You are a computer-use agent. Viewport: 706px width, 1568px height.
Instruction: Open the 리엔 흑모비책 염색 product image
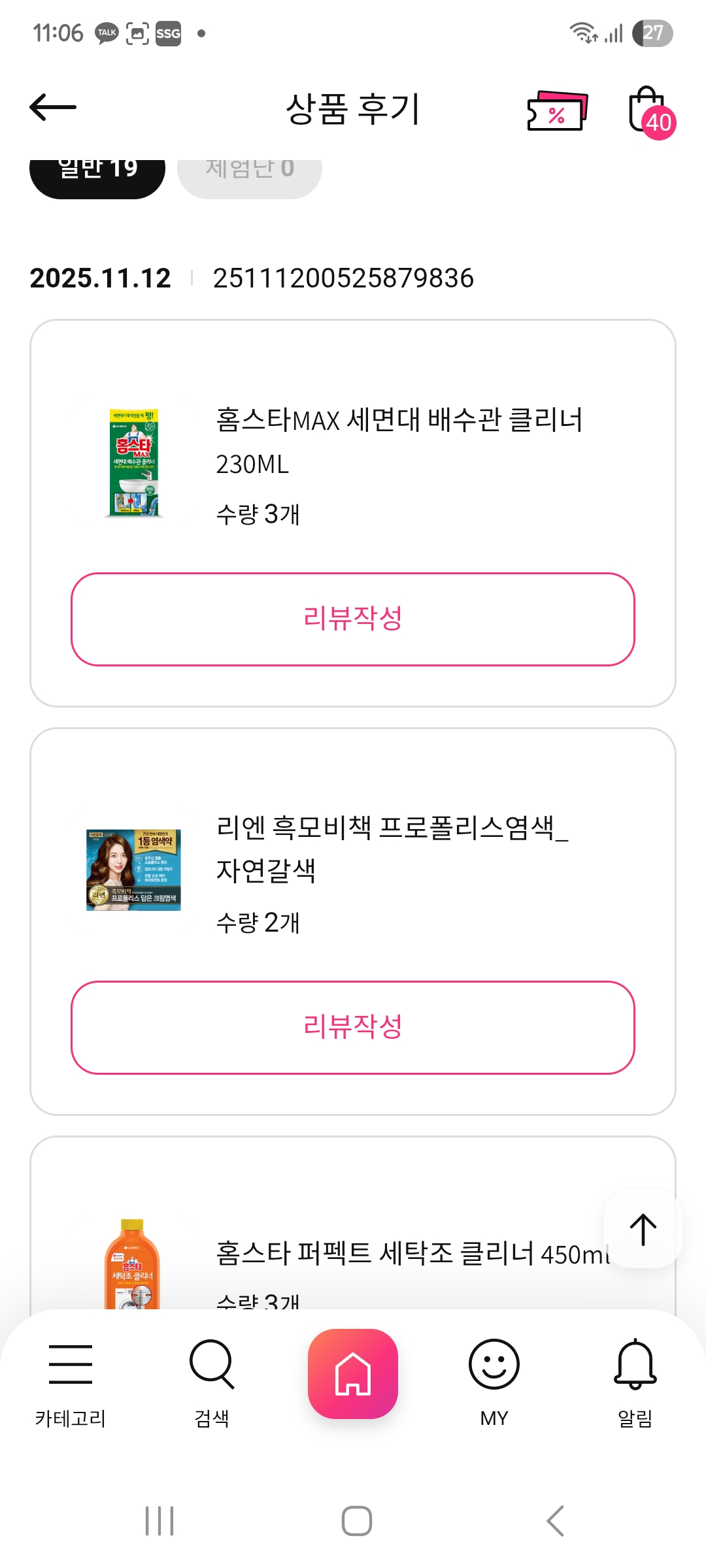[x=133, y=870]
